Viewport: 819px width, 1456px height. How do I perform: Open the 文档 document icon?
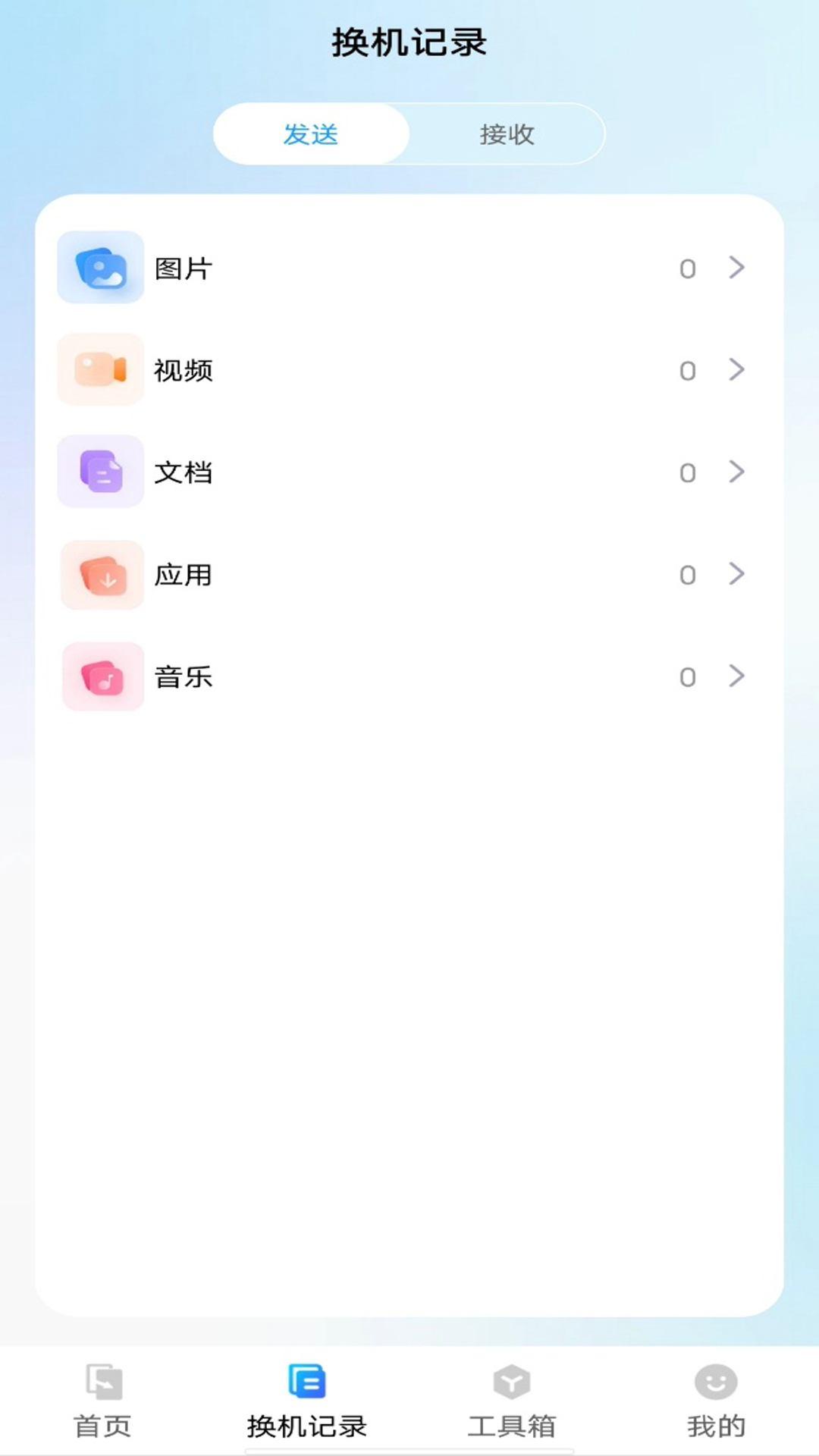pyautogui.click(x=101, y=473)
